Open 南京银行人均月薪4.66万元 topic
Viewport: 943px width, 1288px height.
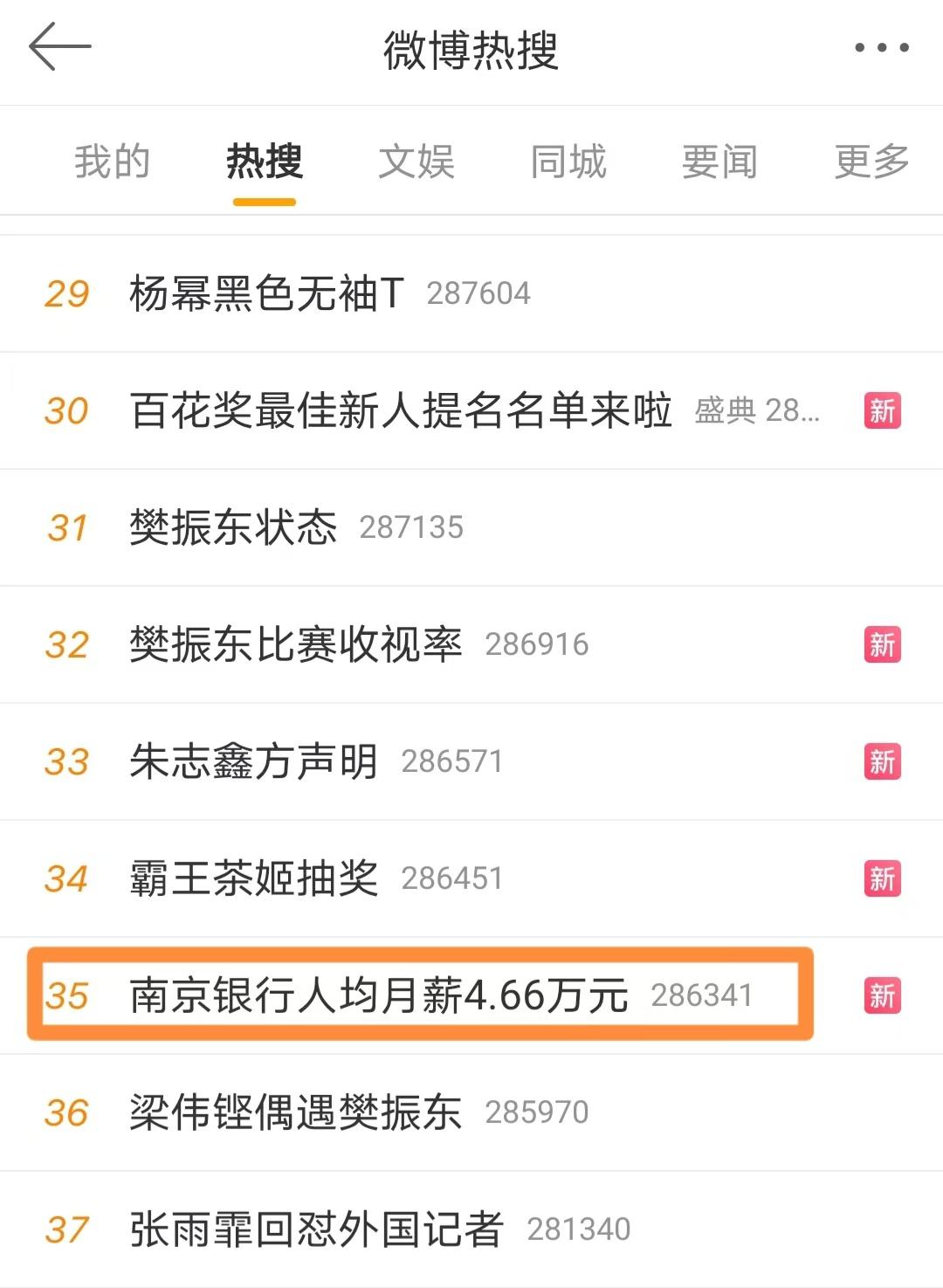point(378,995)
